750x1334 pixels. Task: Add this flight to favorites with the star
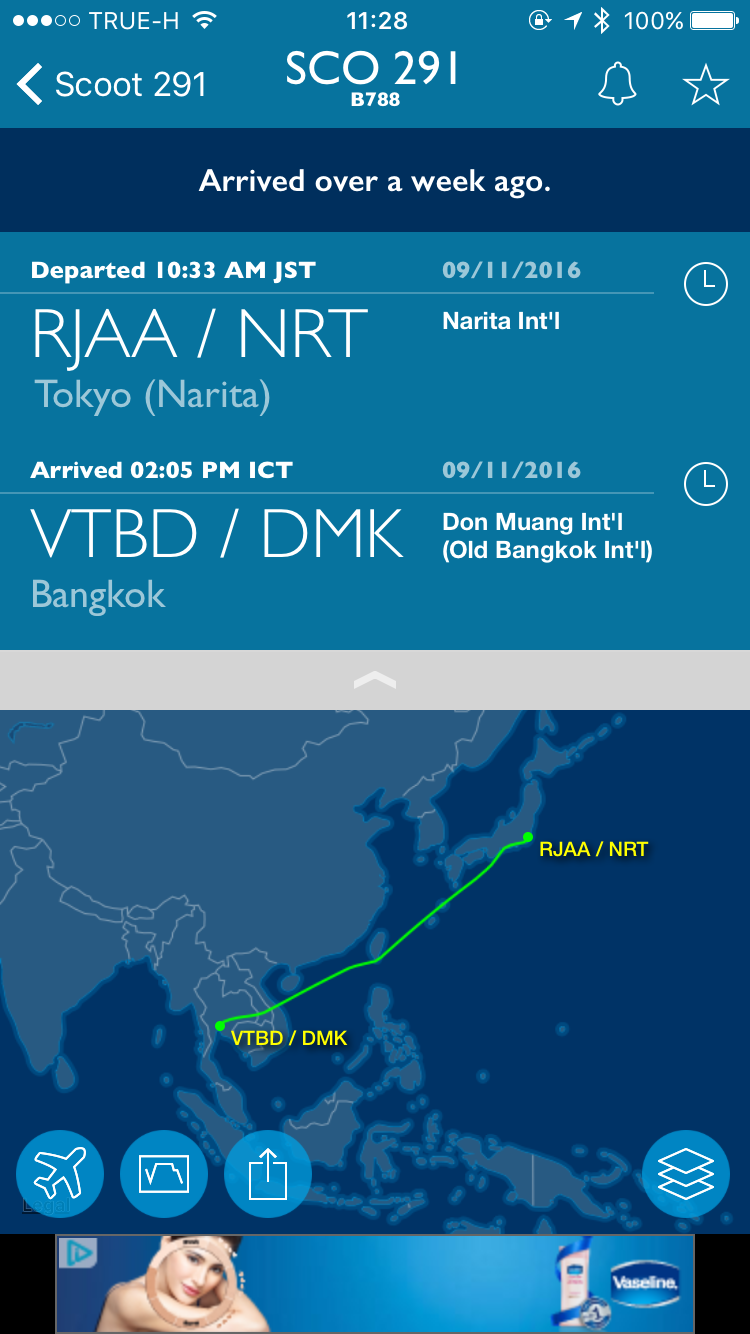click(x=705, y=86)
